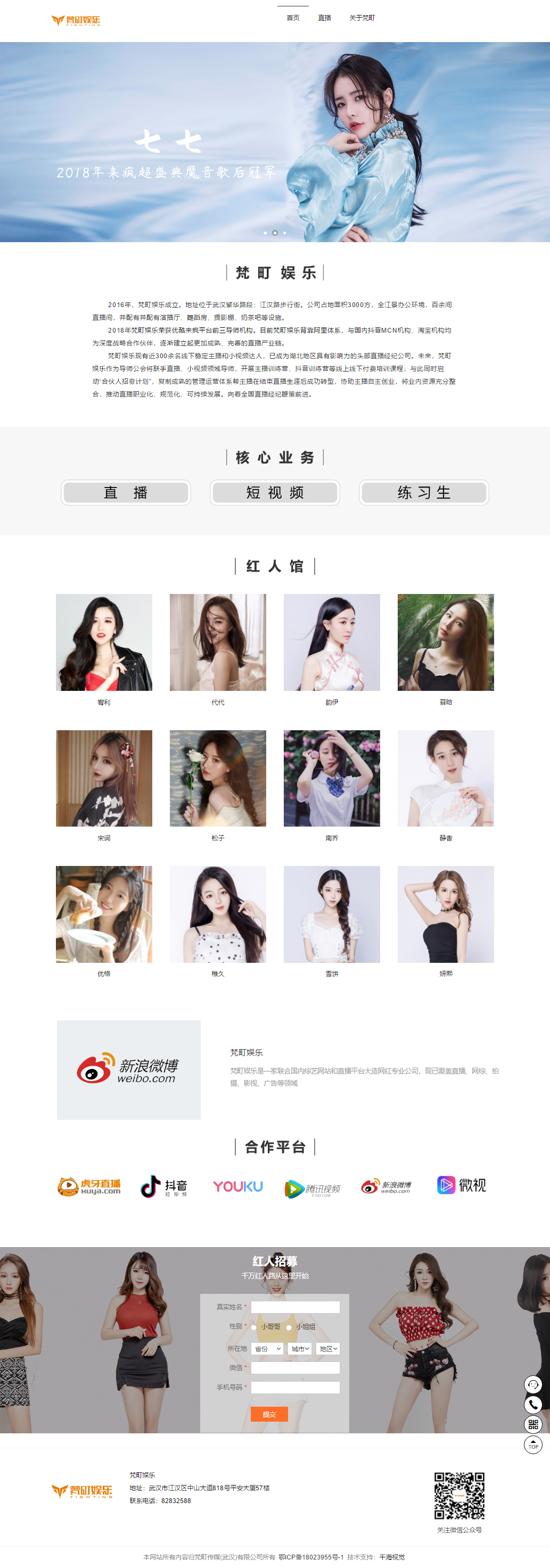Expand the 省份 dropdown
The image size is (550, 1568).
pos(267,1349)
